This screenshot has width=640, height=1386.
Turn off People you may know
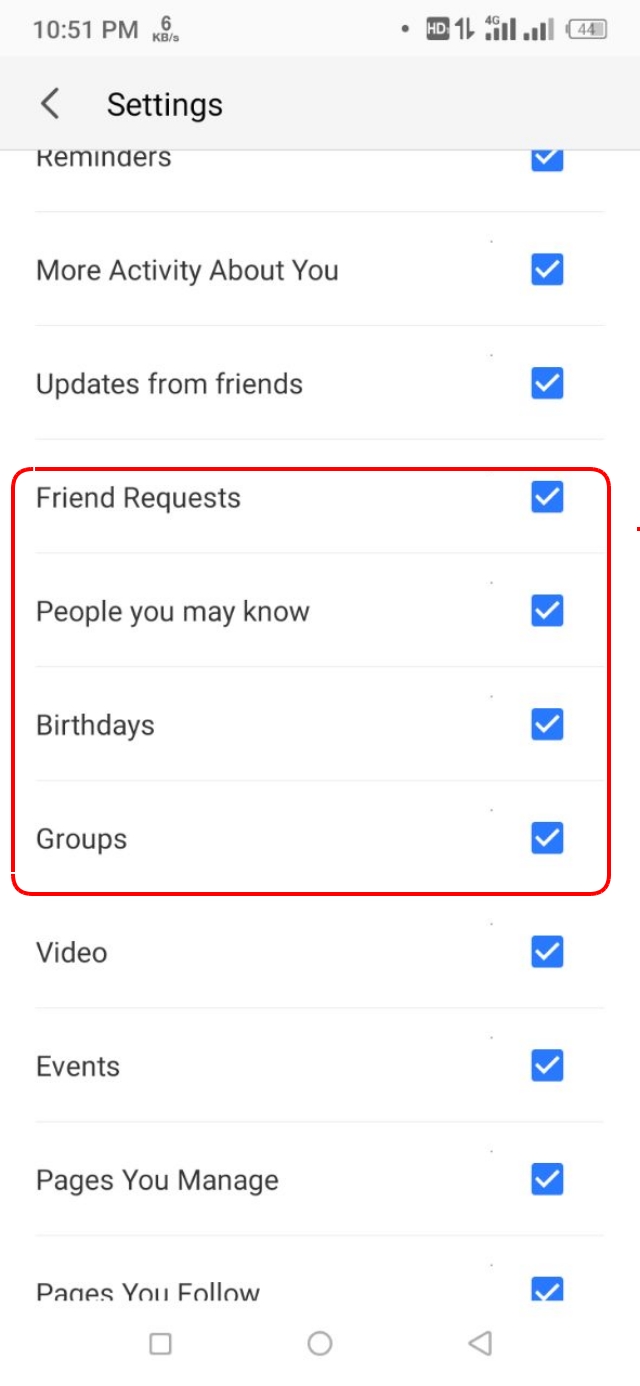(x=547, y=611)
